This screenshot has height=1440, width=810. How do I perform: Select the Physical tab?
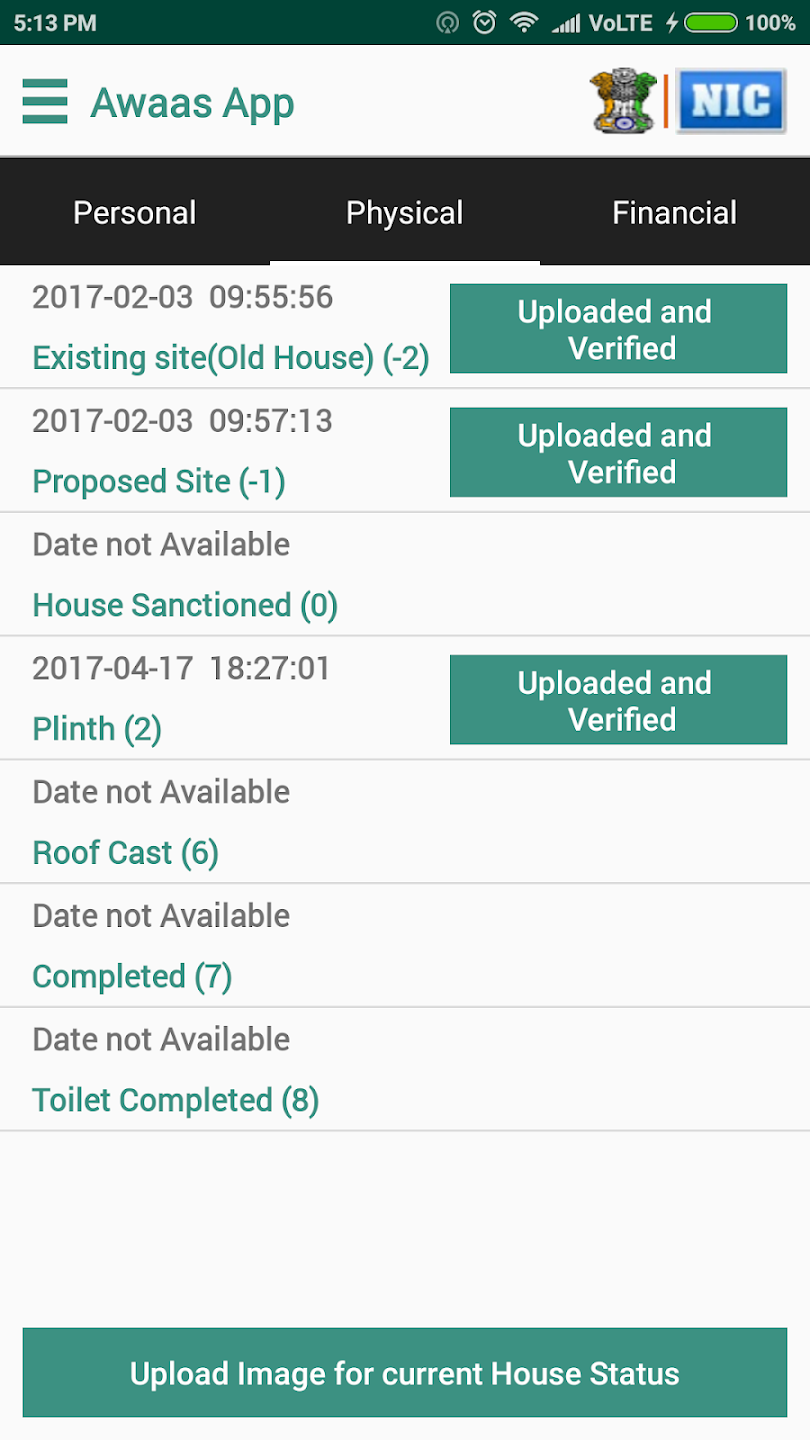pyautogui.click(x=405, y=213)
